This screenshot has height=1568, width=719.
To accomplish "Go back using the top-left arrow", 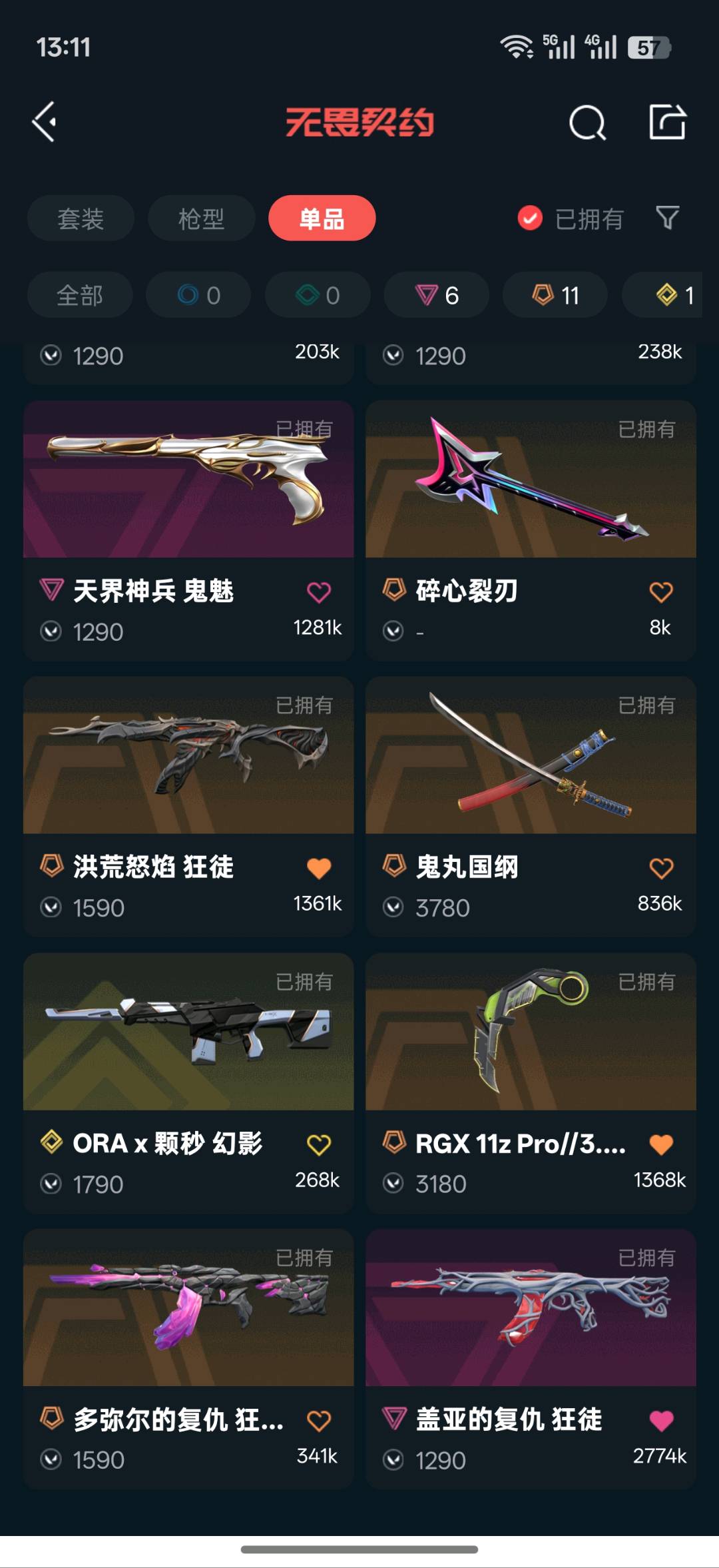I will (x=45, y=122).
